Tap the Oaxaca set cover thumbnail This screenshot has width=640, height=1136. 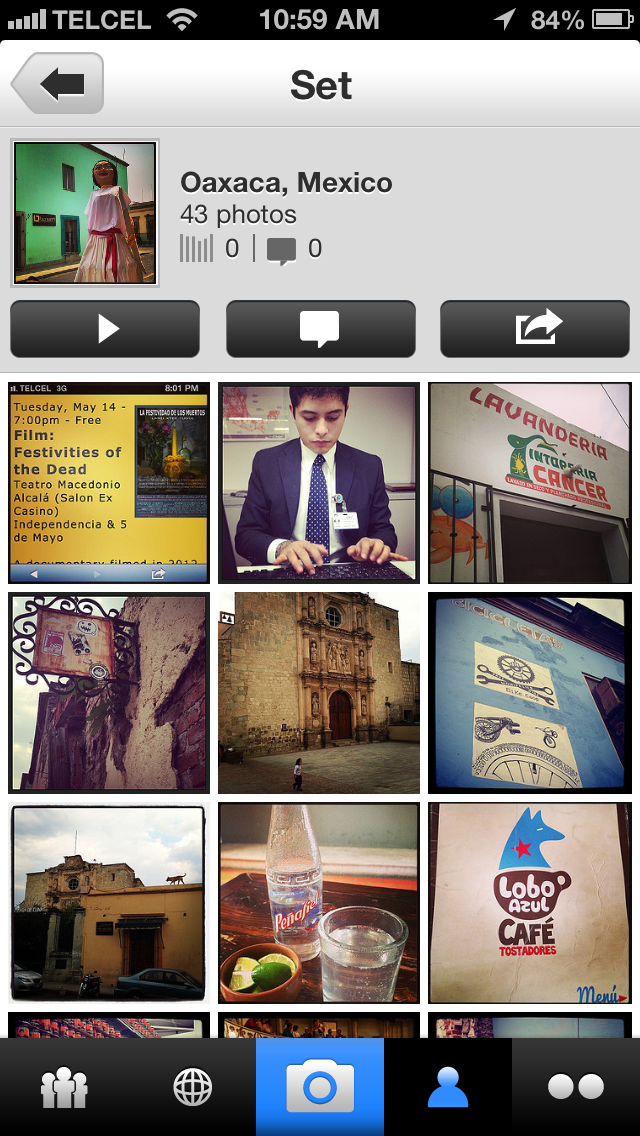(x=85, y=213)
